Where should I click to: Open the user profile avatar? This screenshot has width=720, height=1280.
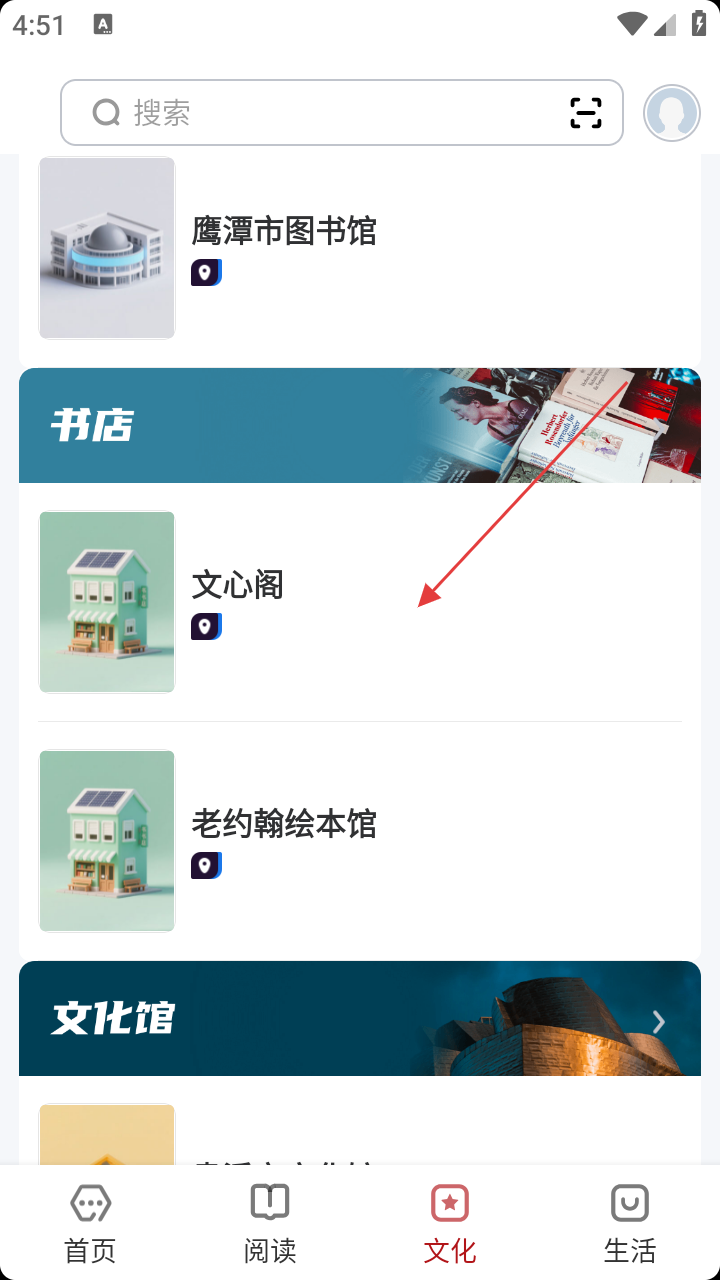click(x=671, y=113)
